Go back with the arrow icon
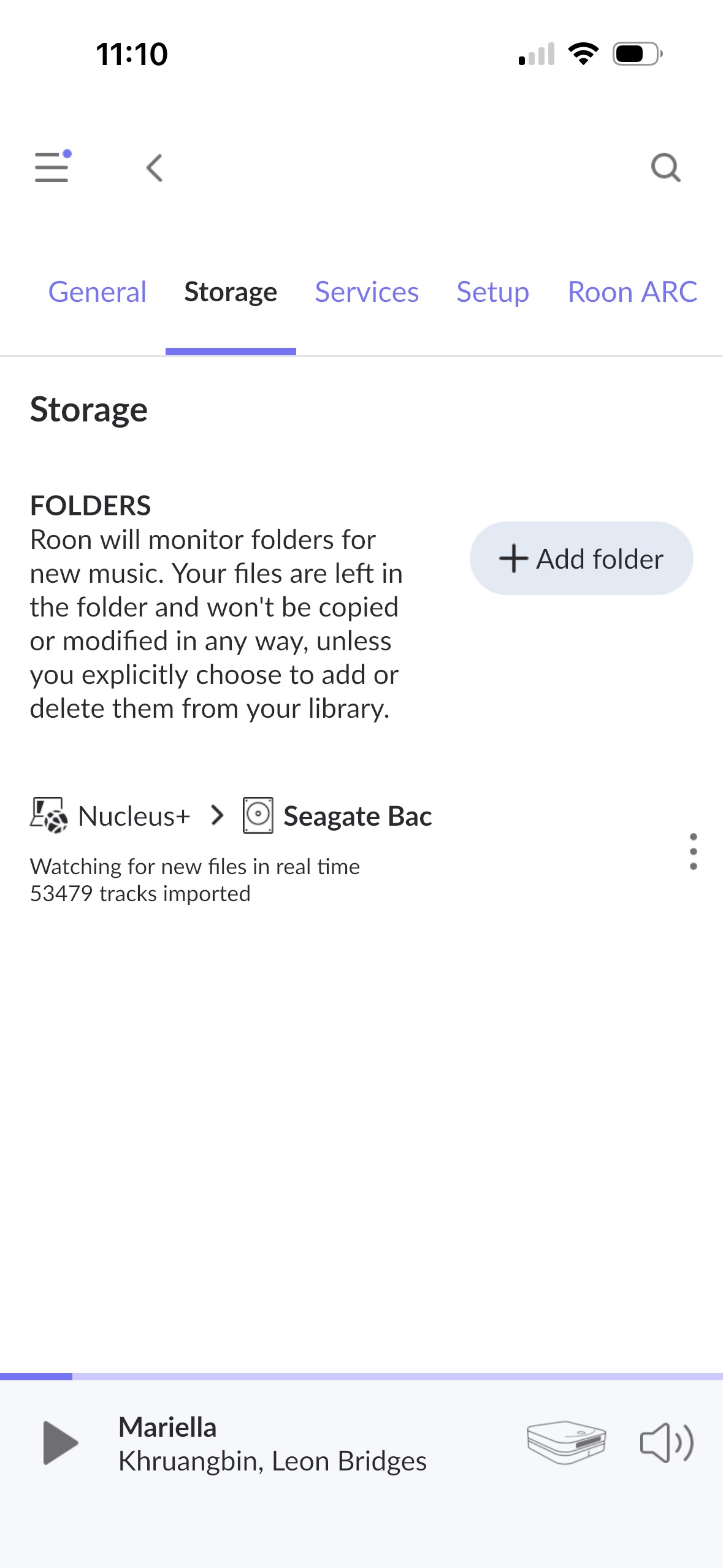723x1568 pixels. click(x=155, y=167)
